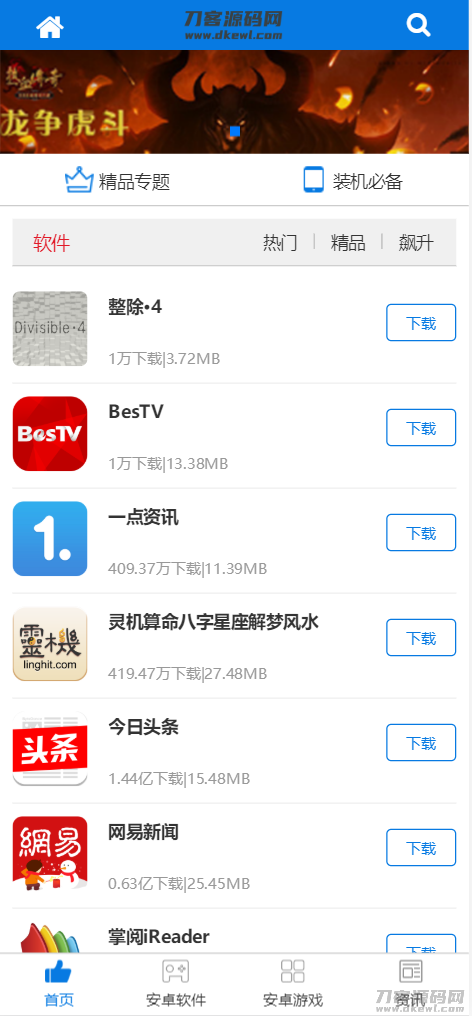Switch to the 热门 filter
472x1016 pixels.
pyautogui.click(x=280, y=243)
